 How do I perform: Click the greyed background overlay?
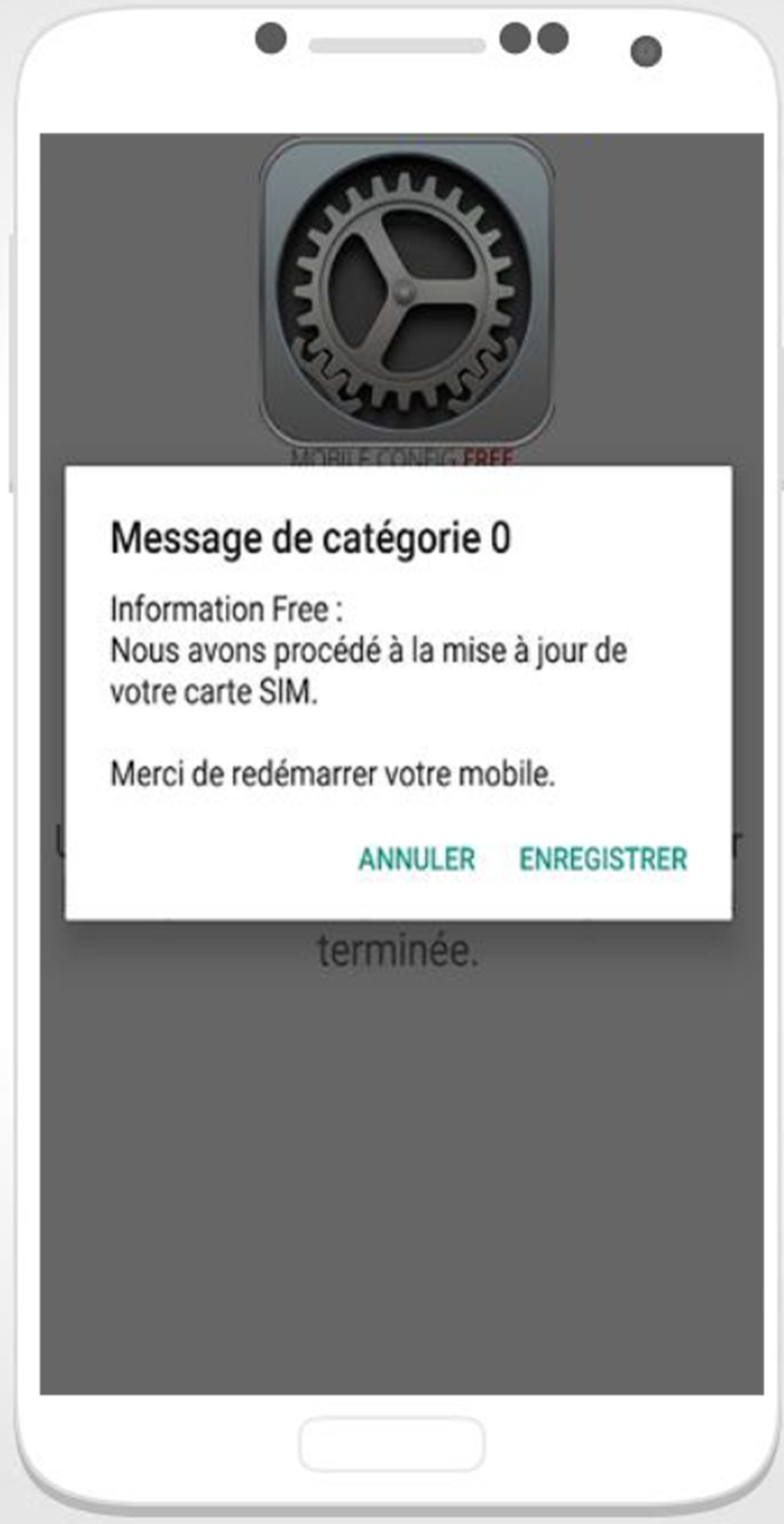392,1192
